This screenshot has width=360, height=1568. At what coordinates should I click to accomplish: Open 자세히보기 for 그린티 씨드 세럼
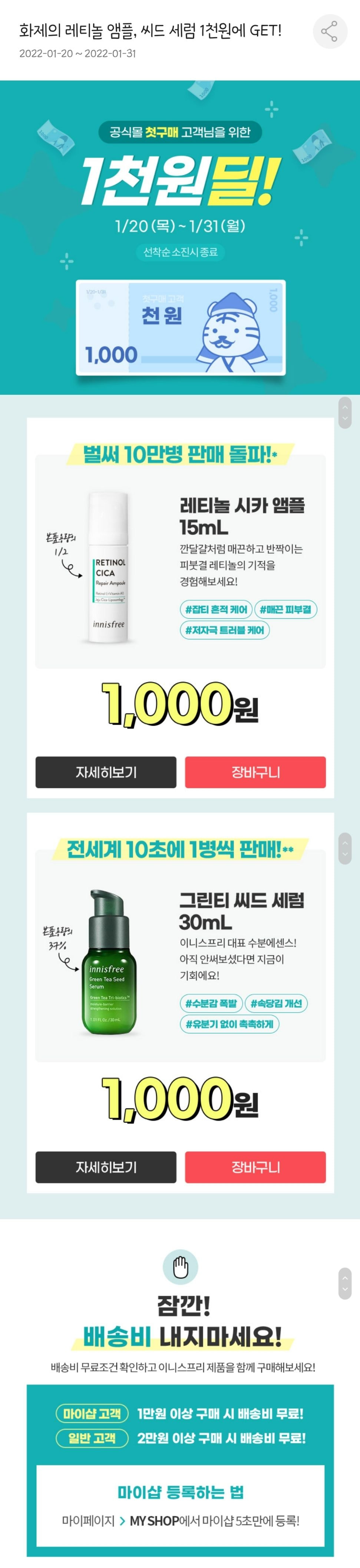(x=106, y=1166)
